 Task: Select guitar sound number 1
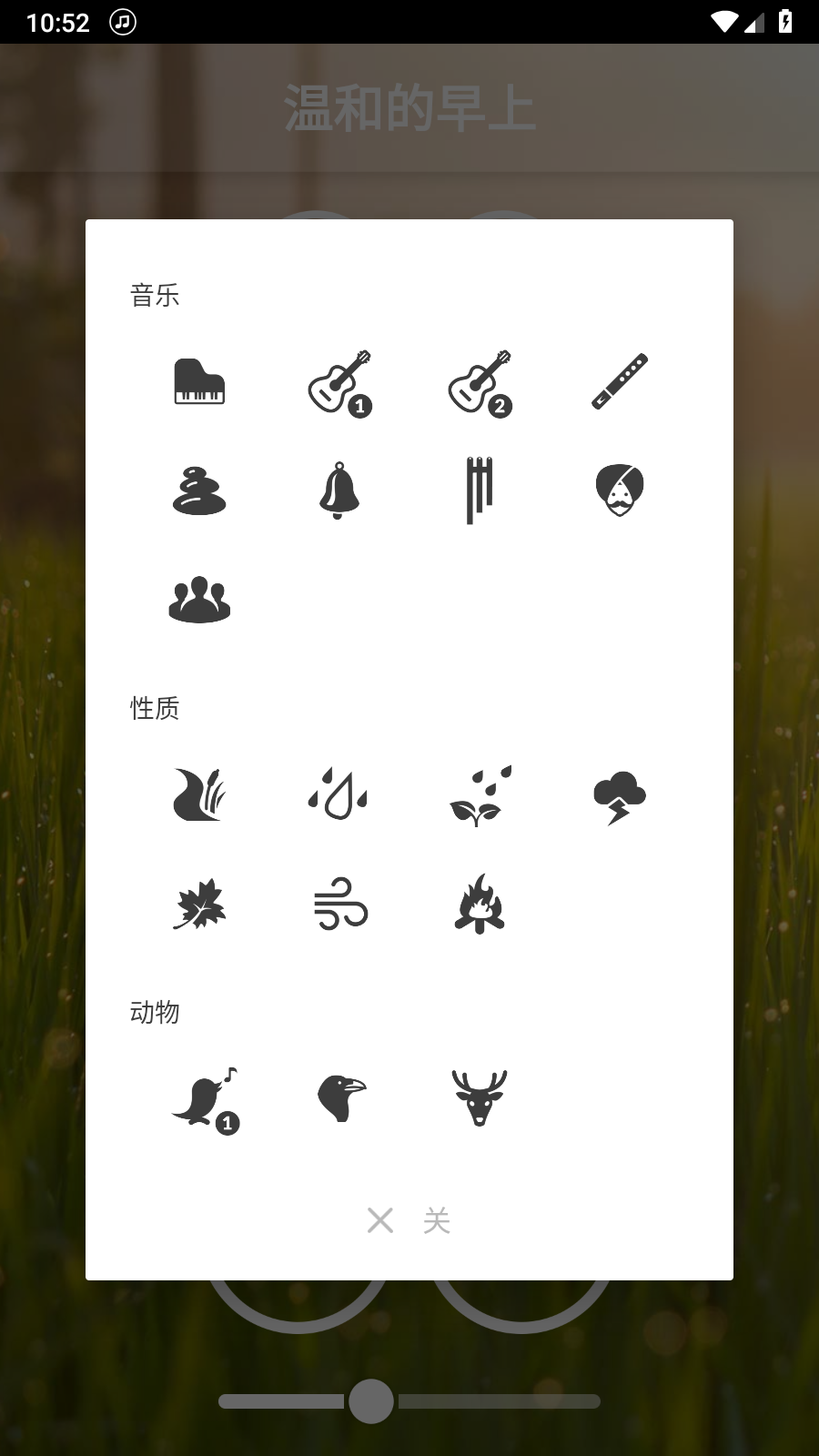[x=339, y=382]
